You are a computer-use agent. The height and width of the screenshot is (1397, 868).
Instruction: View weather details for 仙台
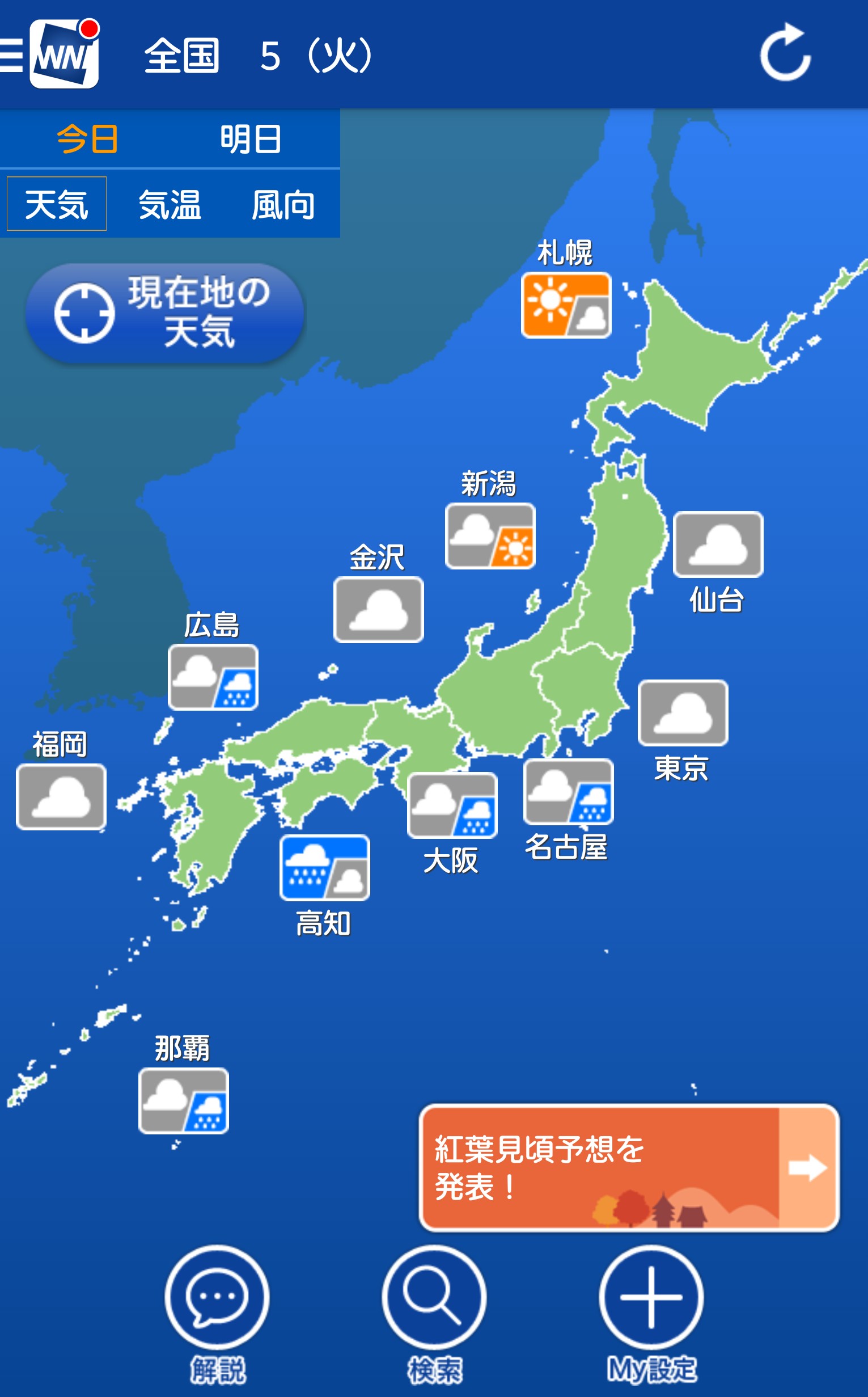(x=718, y=545)
